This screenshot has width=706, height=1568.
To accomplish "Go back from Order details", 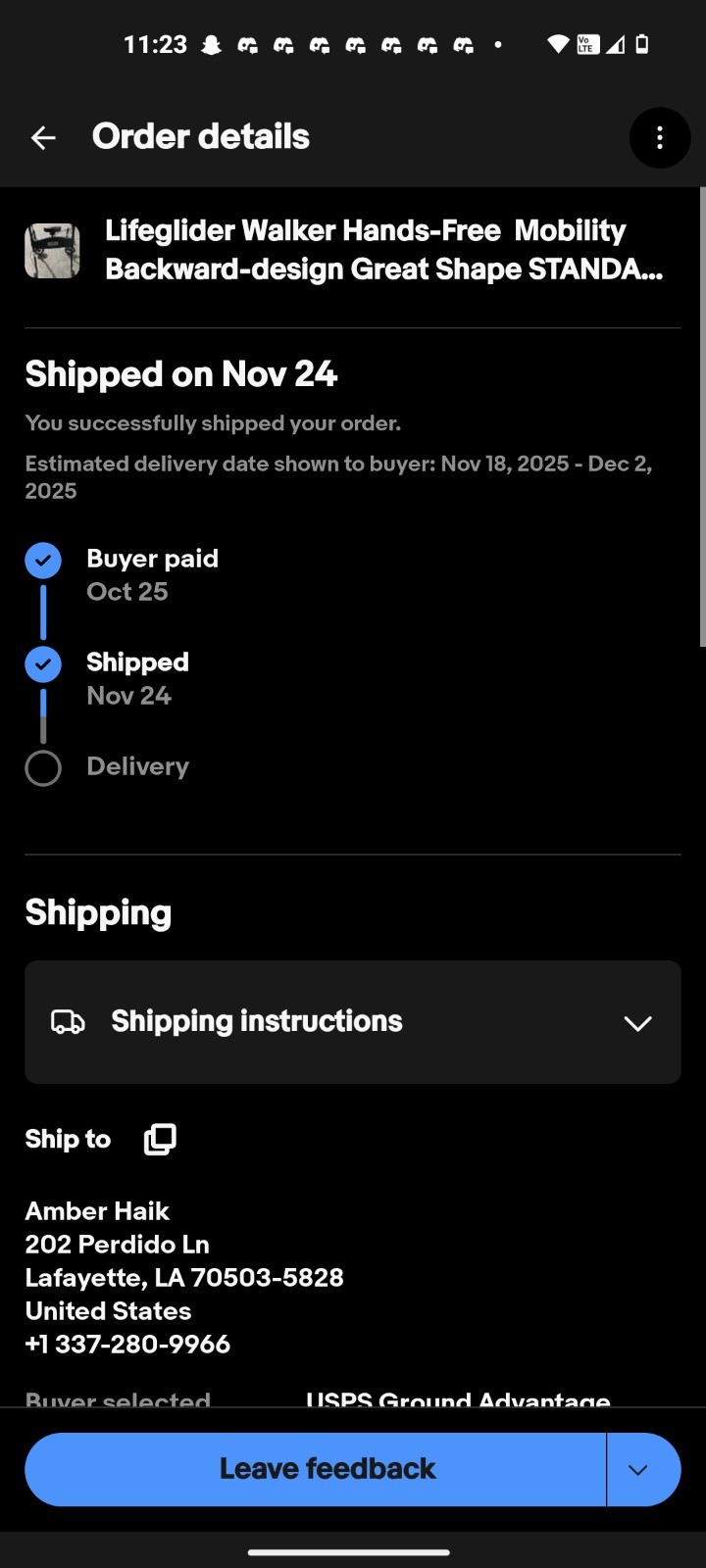I will tap(43, 138).
